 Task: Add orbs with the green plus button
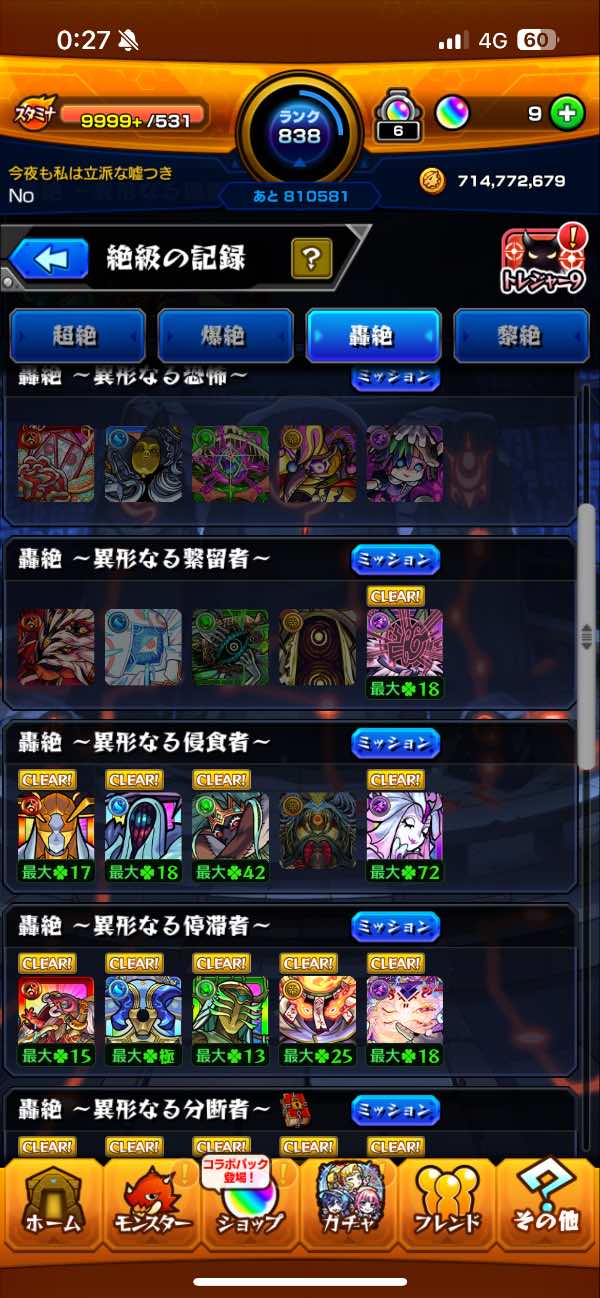point(567,114)
